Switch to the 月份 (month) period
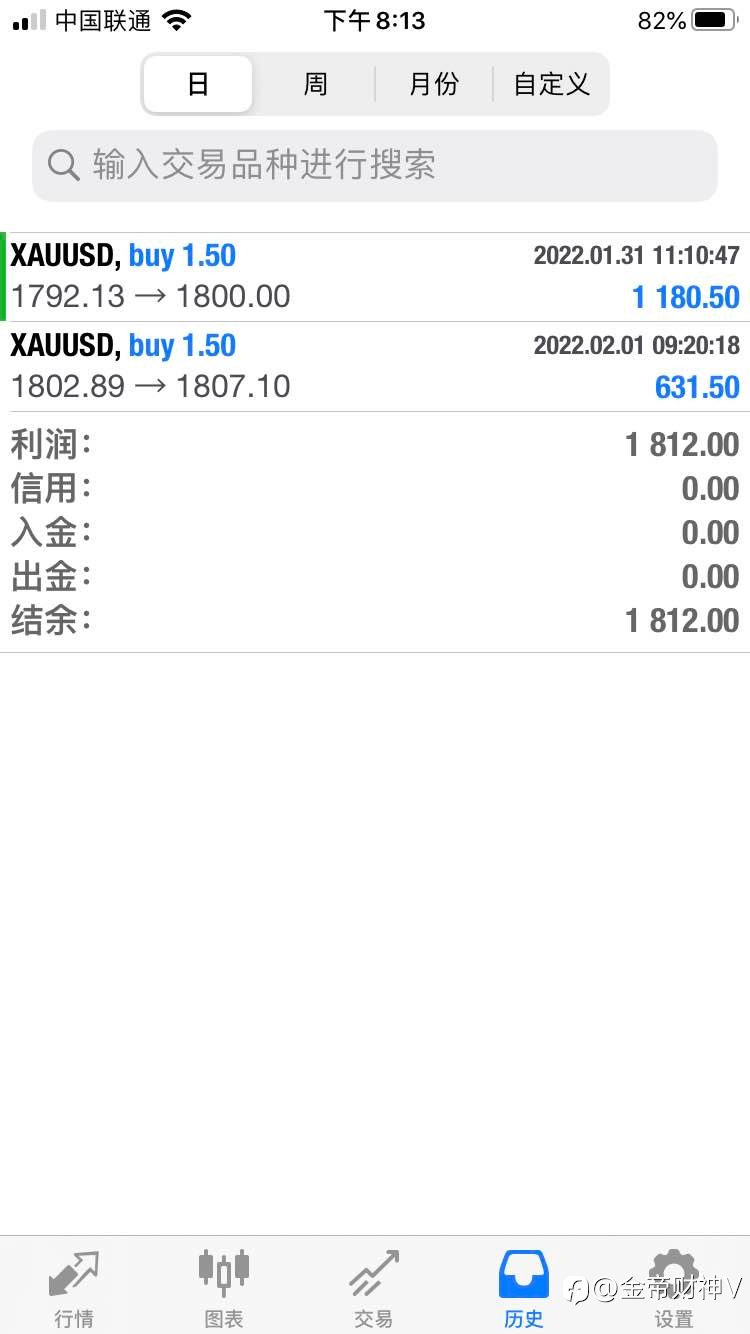The width and height of the screenshot is (750, 1334). [x=433, y=84]
